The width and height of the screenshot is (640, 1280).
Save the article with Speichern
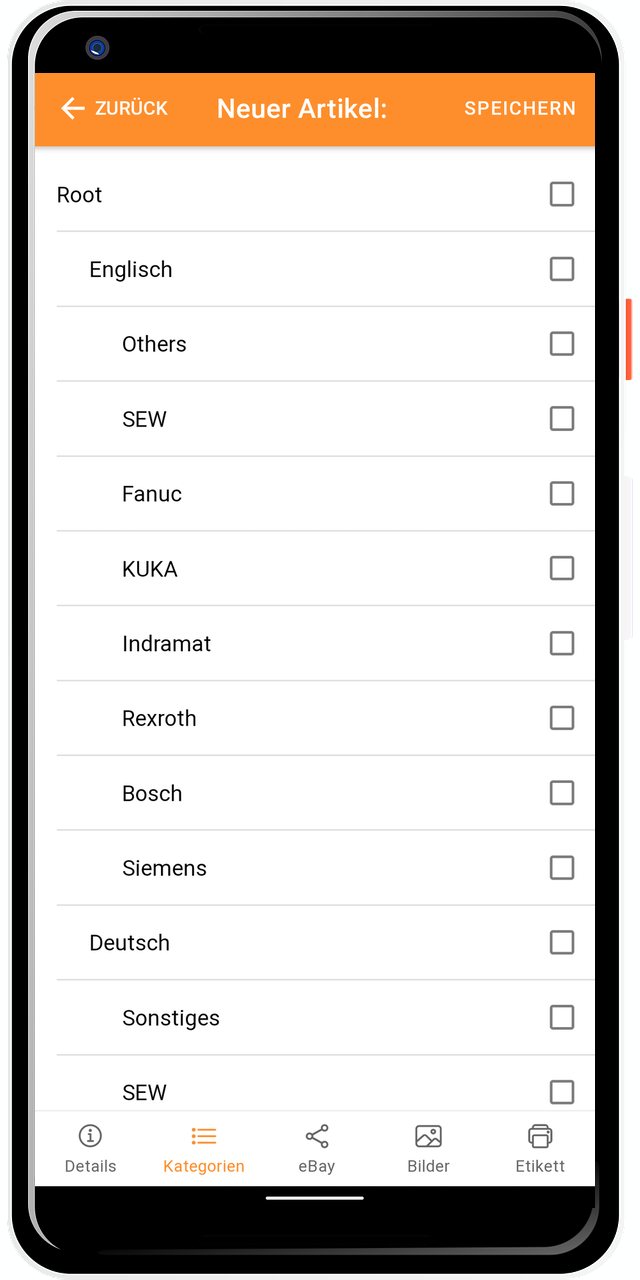pos(519,108)
